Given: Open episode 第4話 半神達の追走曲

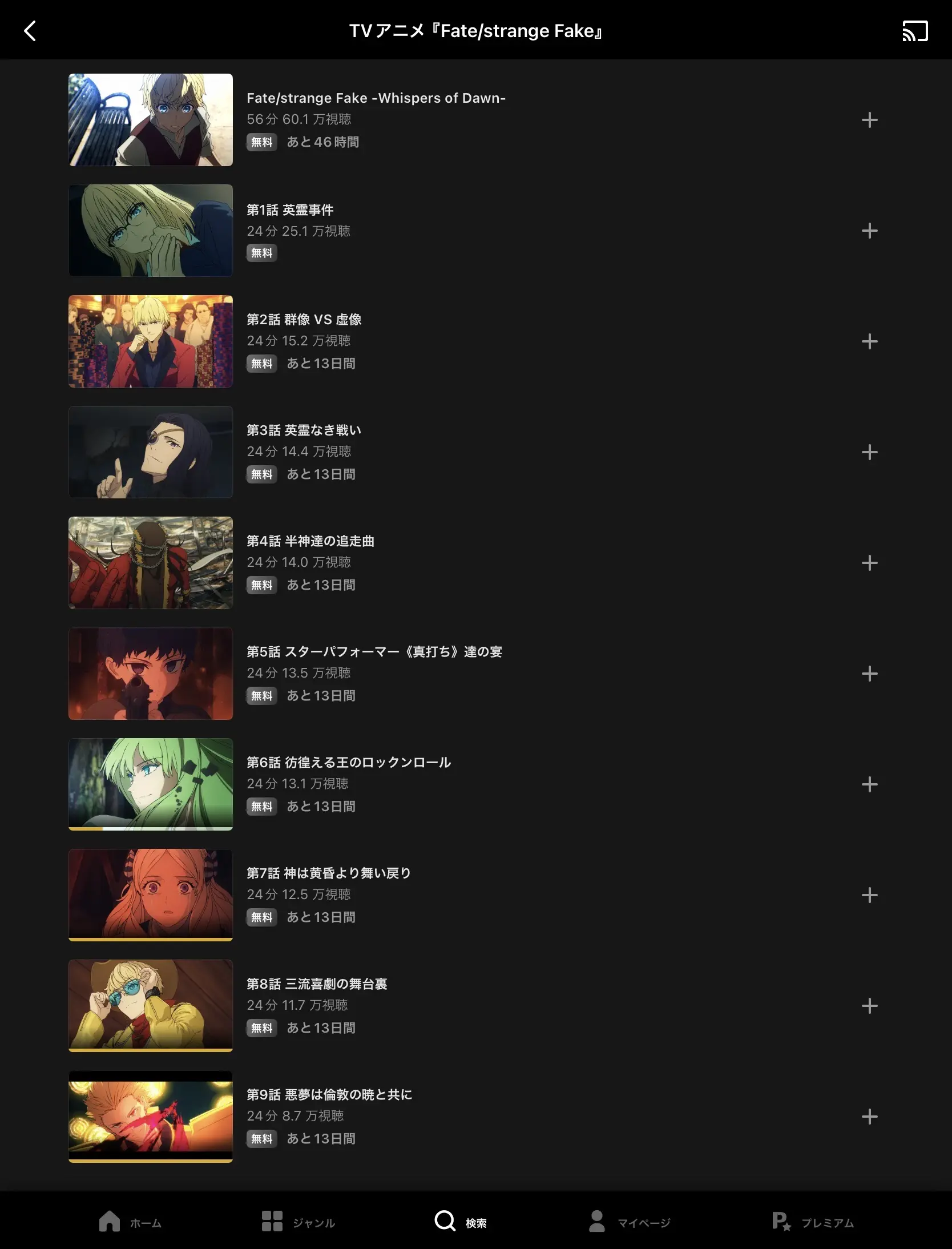Looking at the screenshot, I should click(x=151, y=563).
